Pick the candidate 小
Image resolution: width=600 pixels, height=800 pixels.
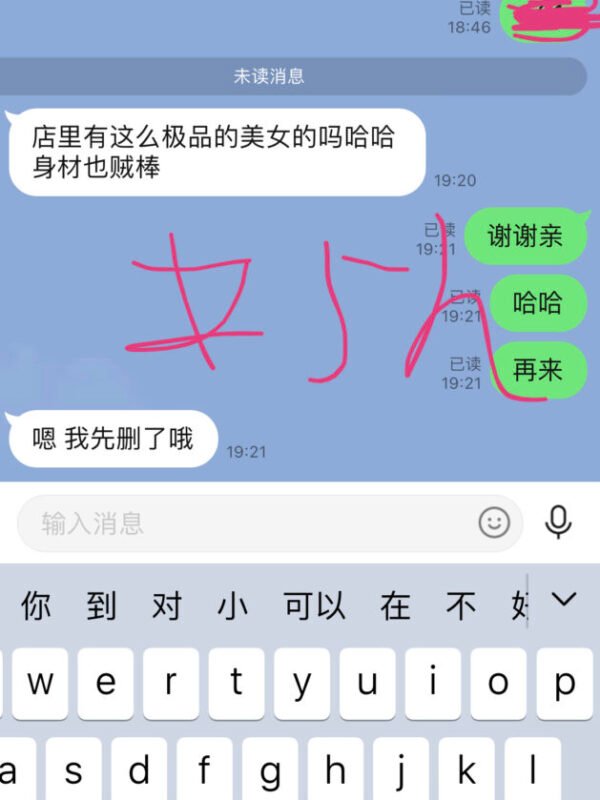click(233, 606)
